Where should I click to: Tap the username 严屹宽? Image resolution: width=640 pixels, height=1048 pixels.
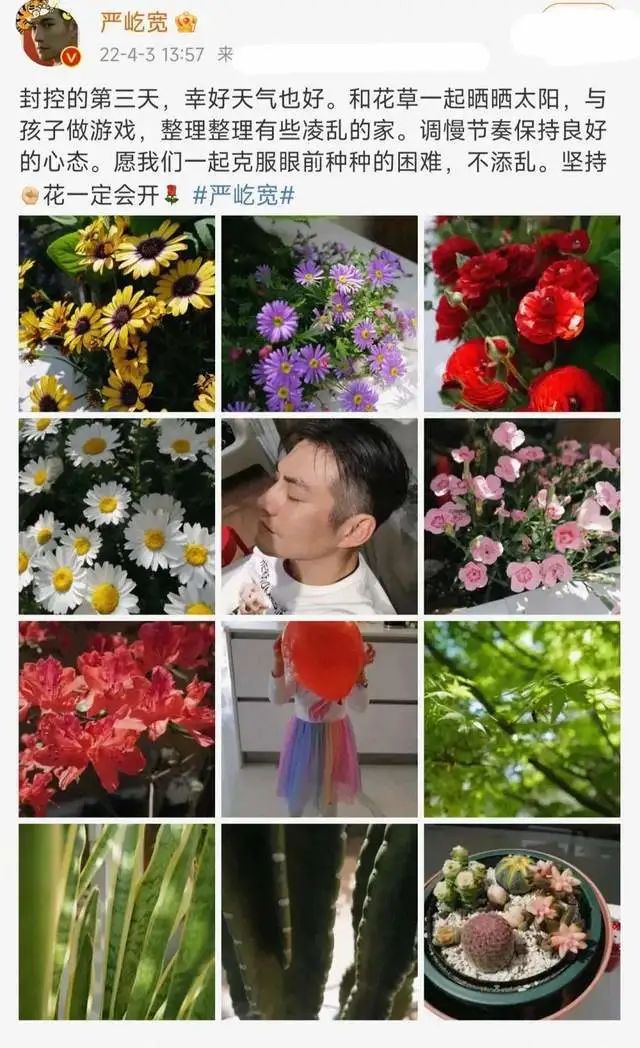pos(134,22)
